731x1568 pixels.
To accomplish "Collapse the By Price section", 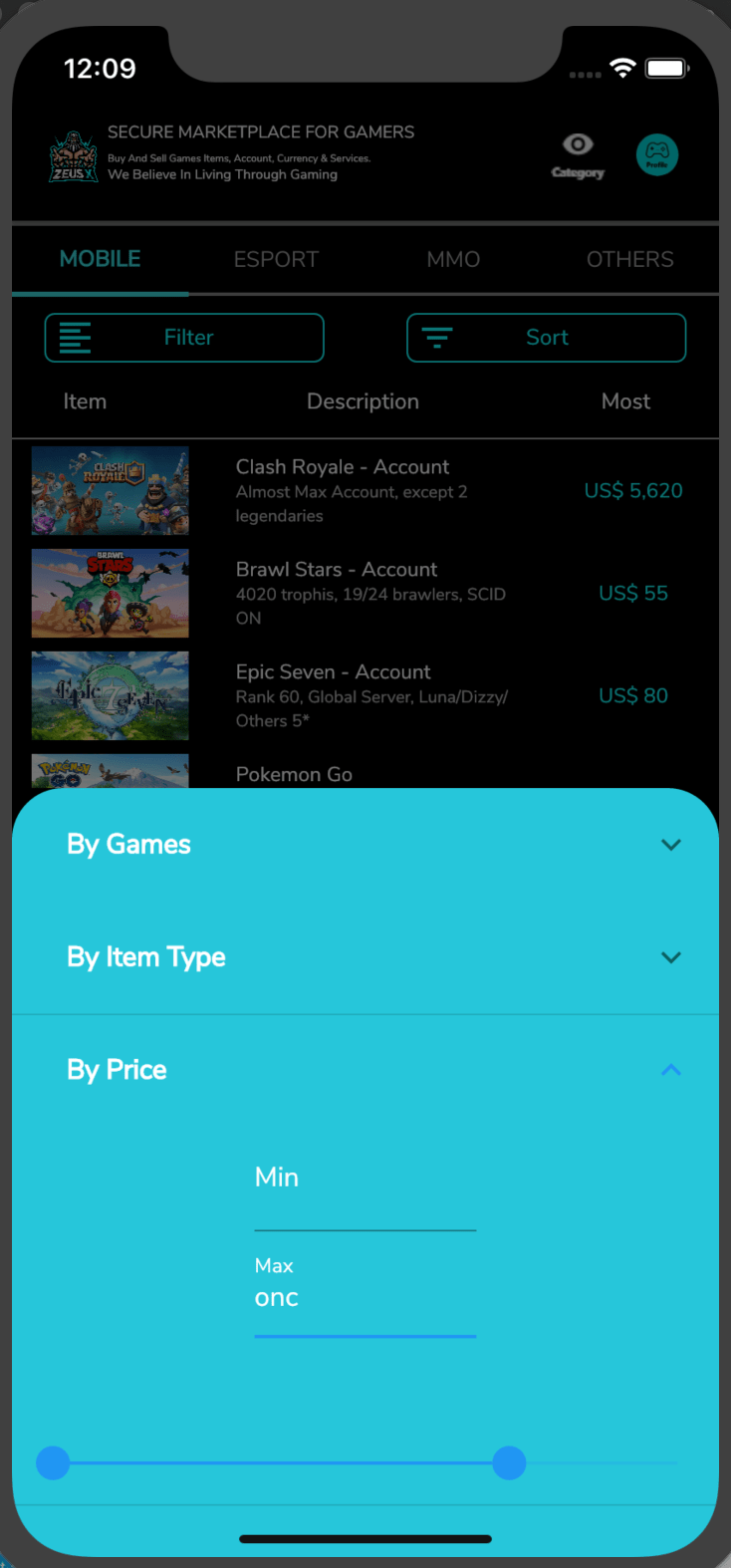I will [671, 1069].
